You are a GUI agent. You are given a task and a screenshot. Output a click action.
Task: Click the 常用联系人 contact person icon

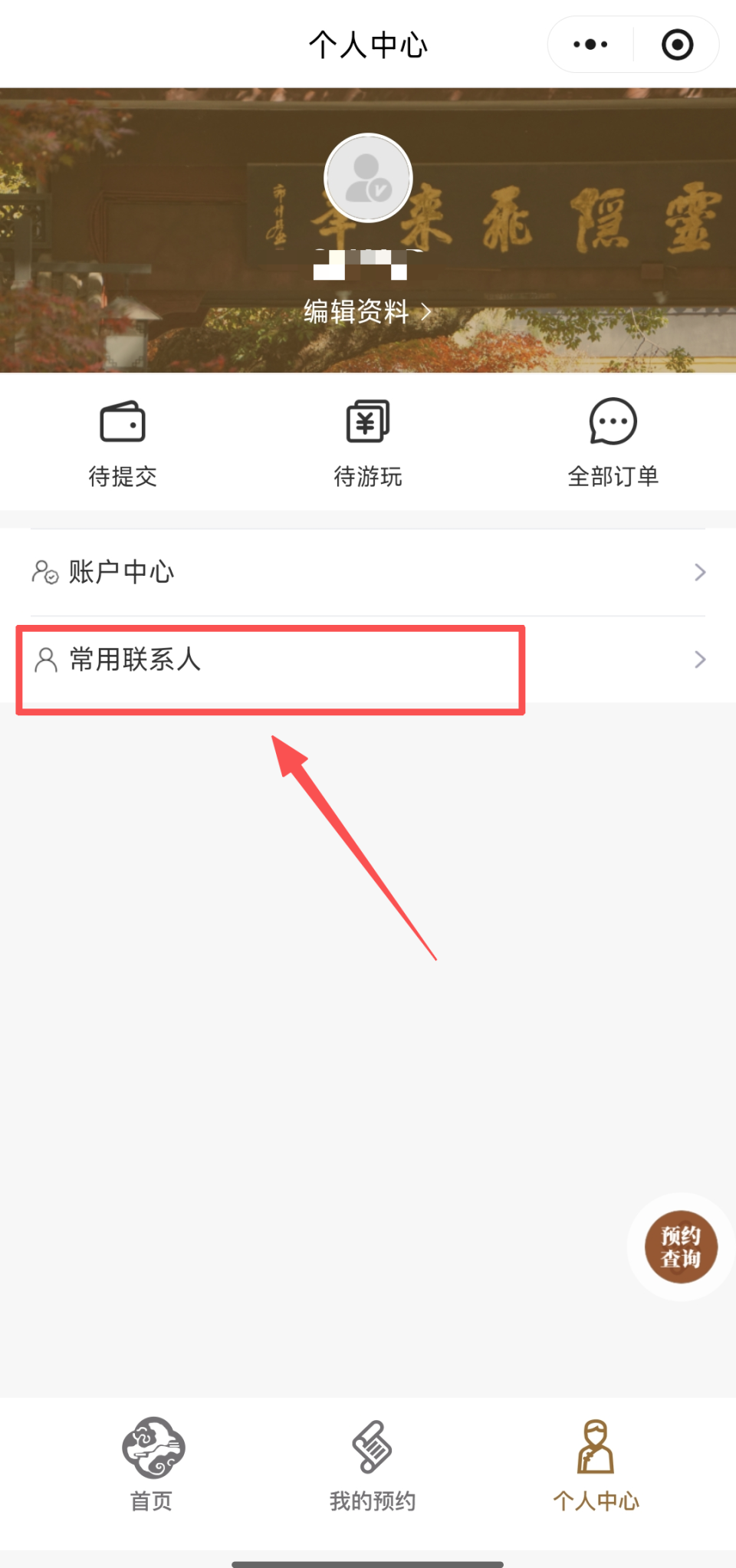48,659
